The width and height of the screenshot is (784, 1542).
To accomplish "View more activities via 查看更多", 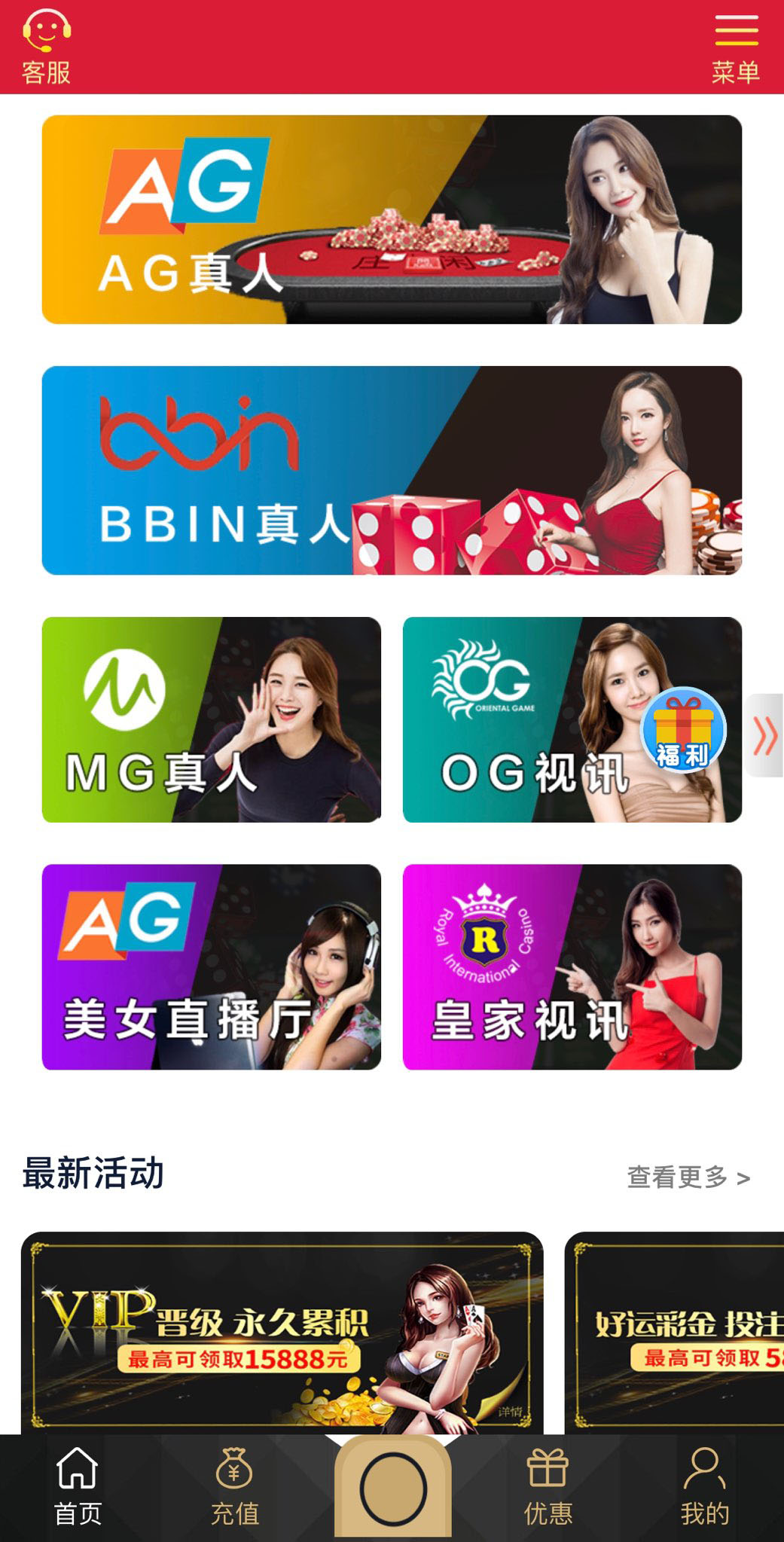I will click(x=688, y=1177).
